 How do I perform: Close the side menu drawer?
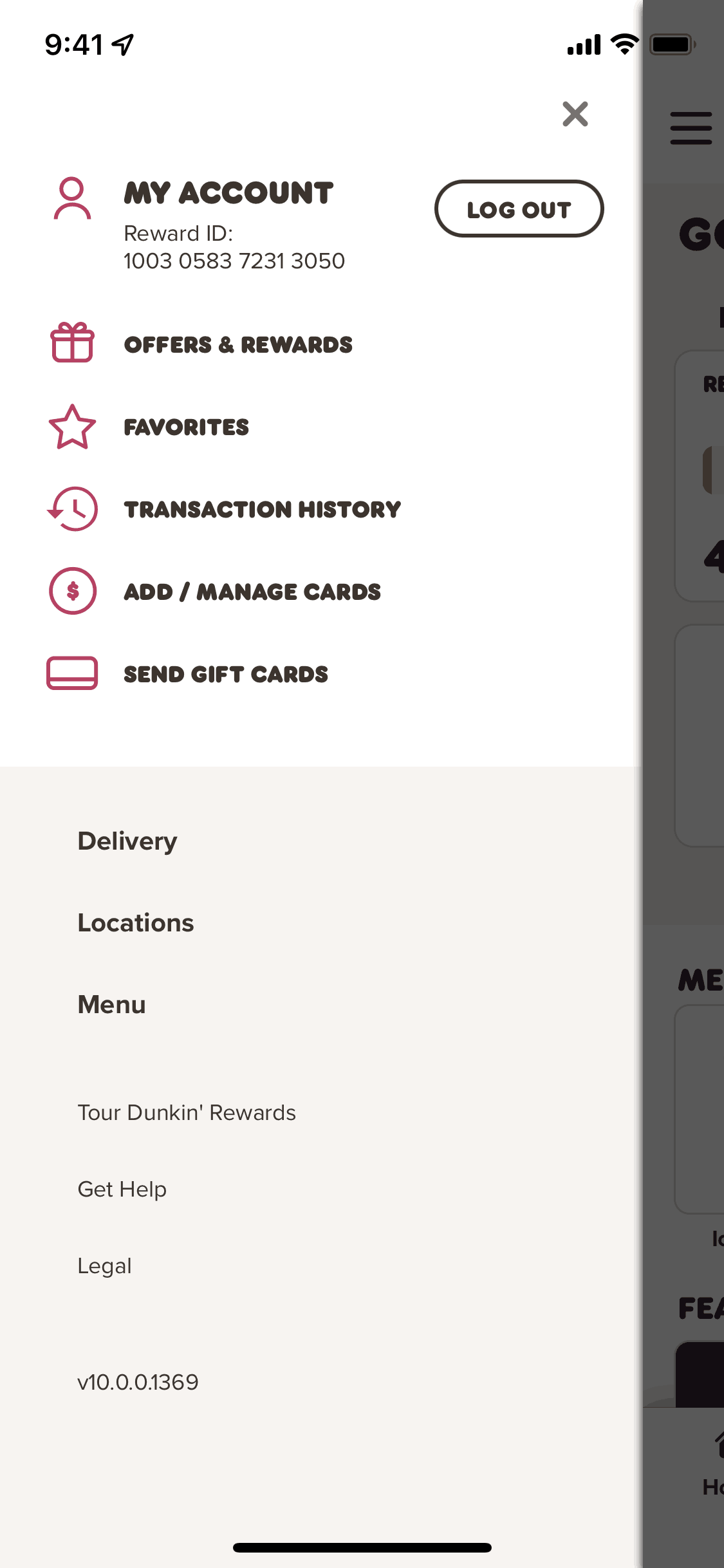click(x=575, y=115)
